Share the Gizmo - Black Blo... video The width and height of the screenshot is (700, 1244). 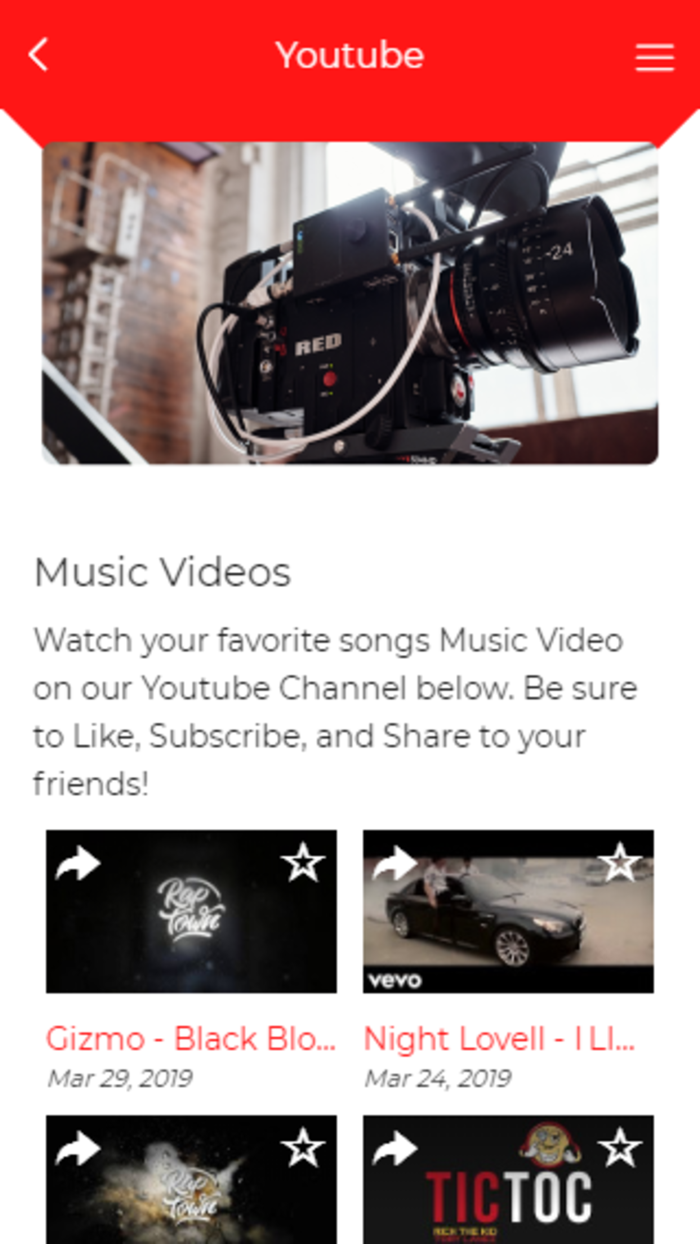click(x=78, y=863)
